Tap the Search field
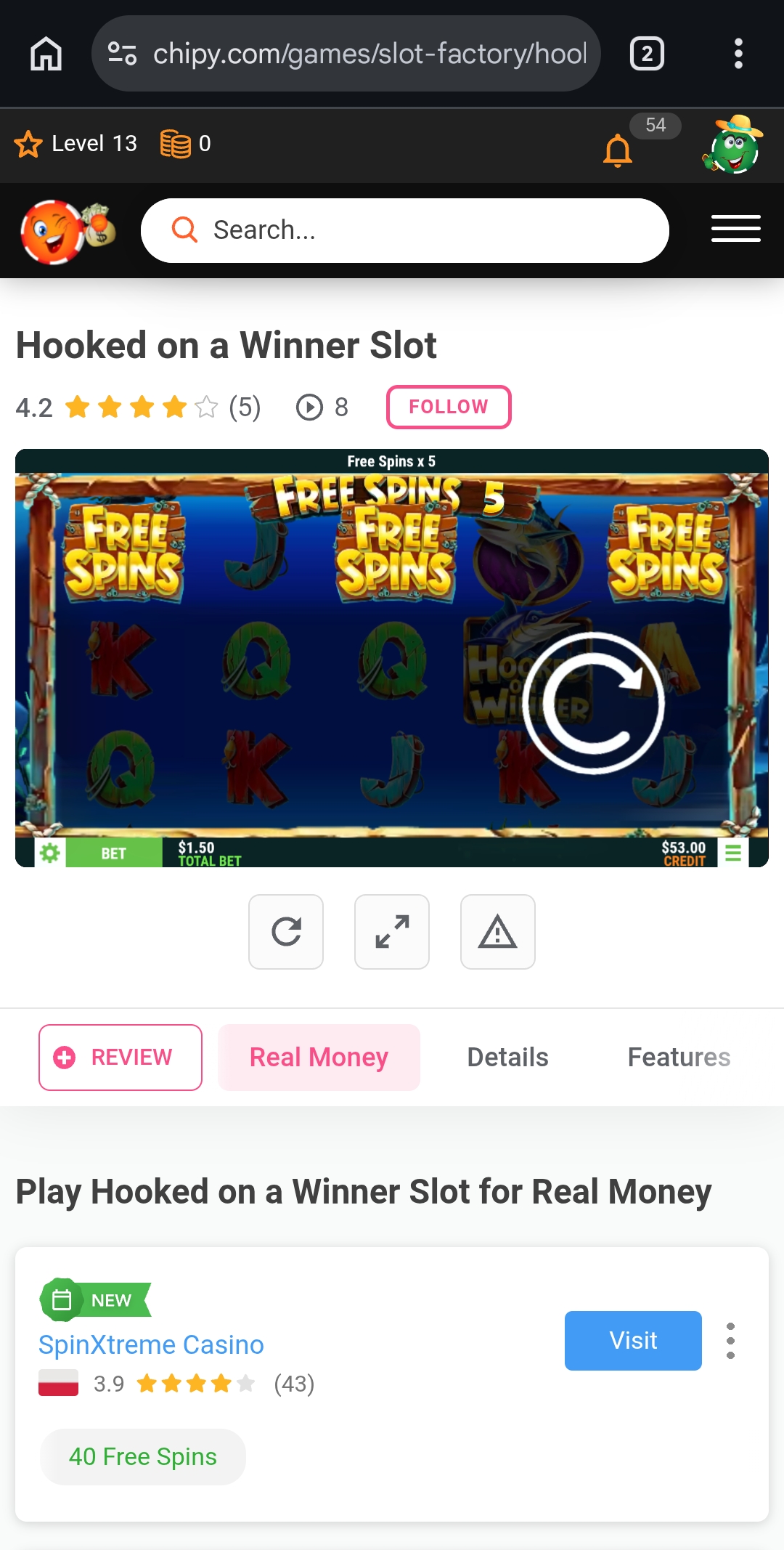The width and height of the screenshot is (784, 1550). coord(404,230)
